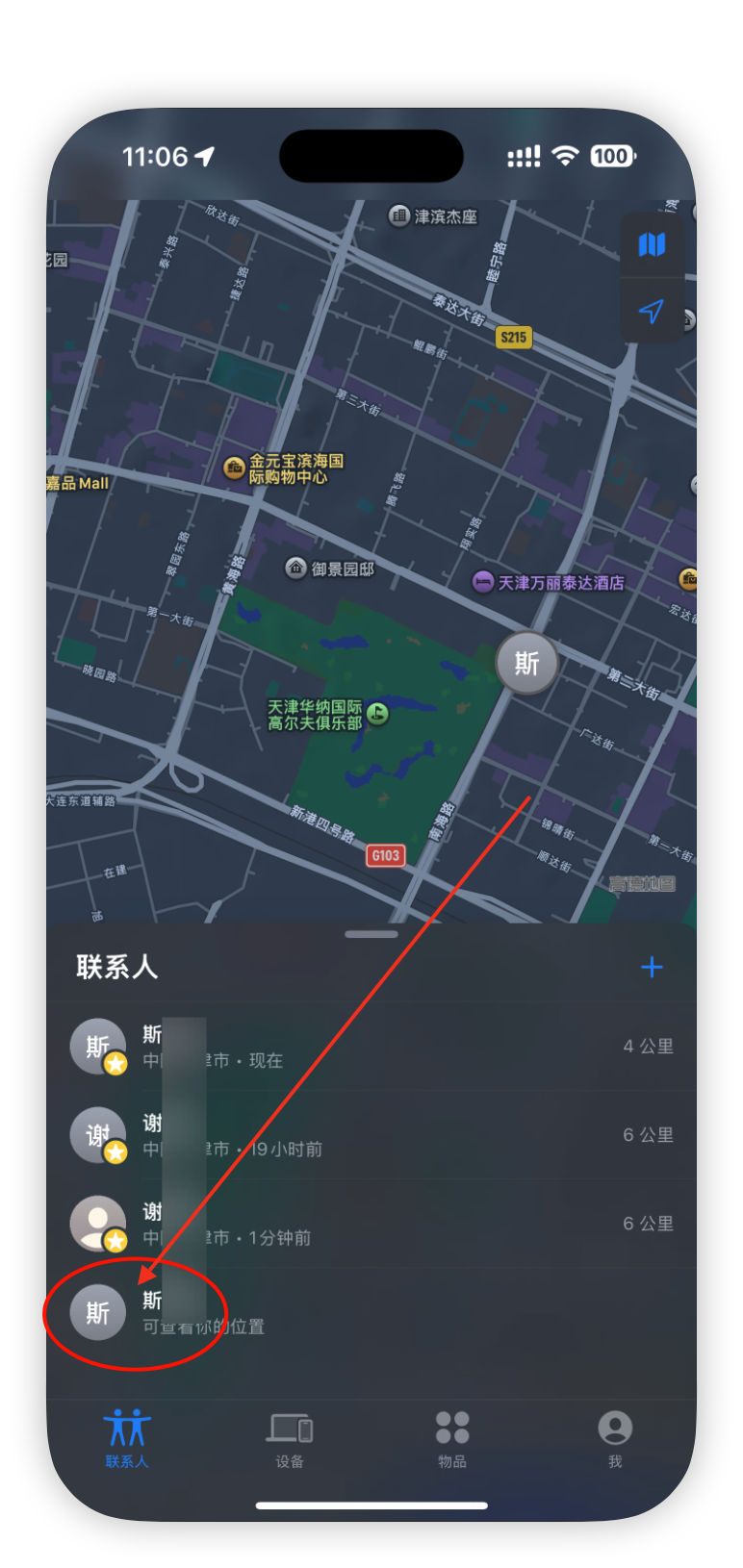Switch to the 设备 tab
The width and height of the screenshot is (743, 1568).
click(x=290, y=1439)
